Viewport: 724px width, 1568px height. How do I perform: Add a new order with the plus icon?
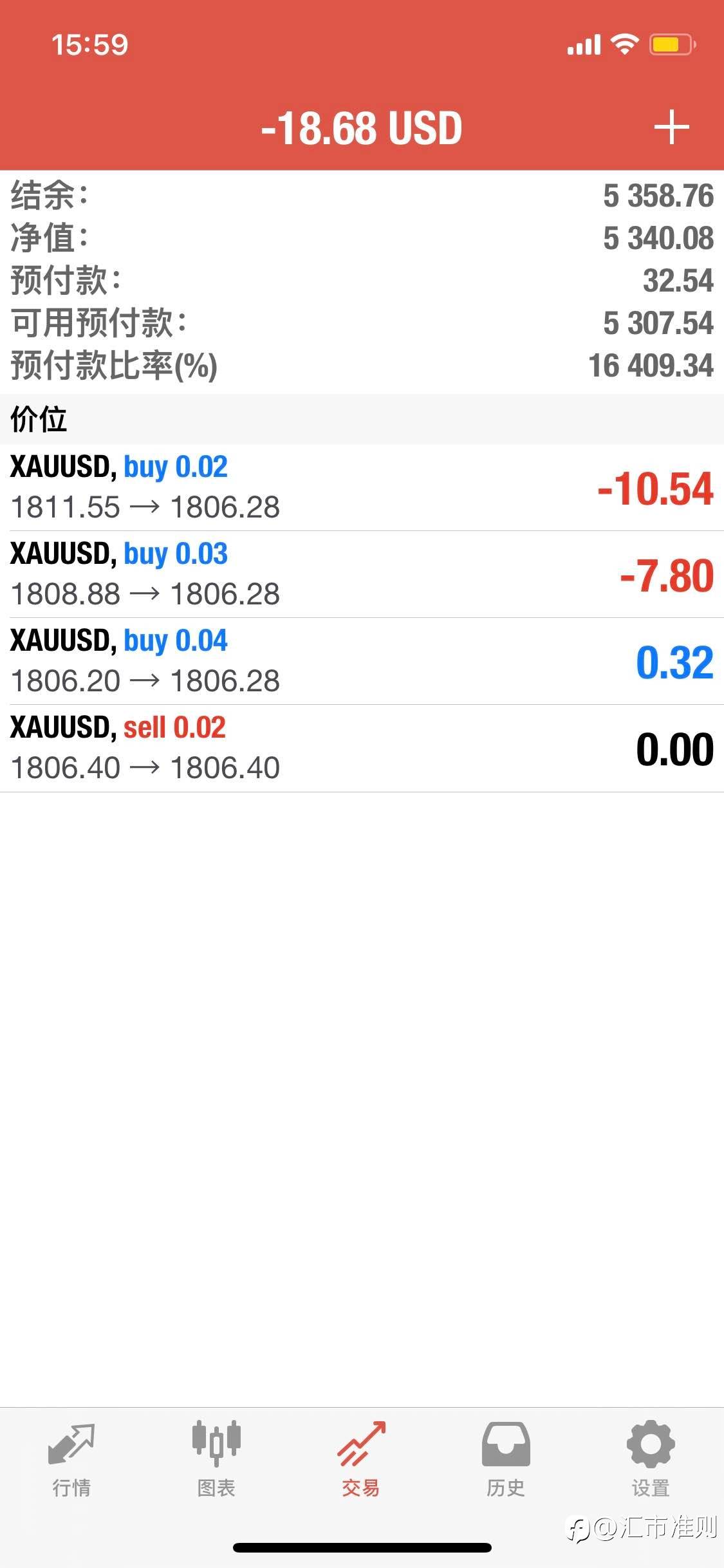tap(671, 127)
